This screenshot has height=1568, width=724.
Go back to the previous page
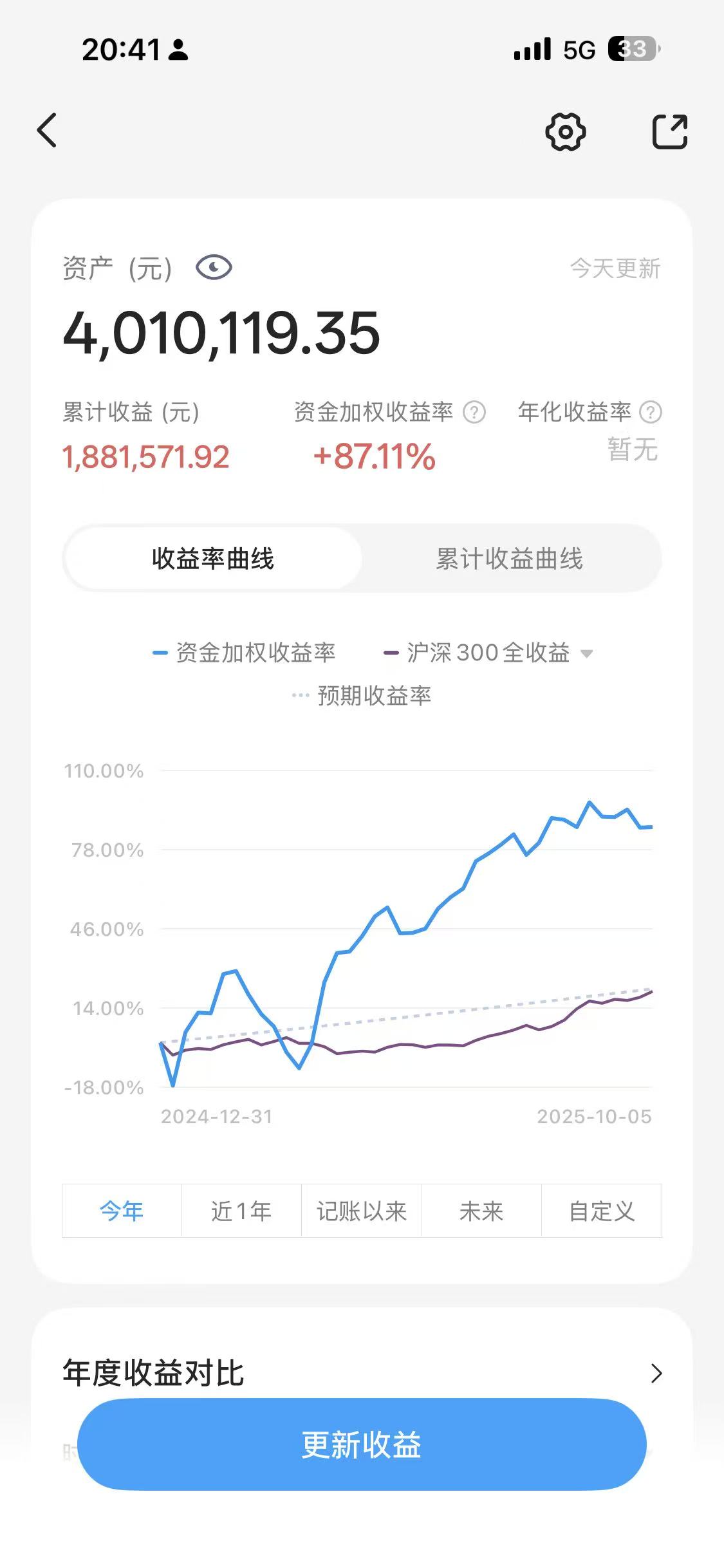[x=47, y=131]
